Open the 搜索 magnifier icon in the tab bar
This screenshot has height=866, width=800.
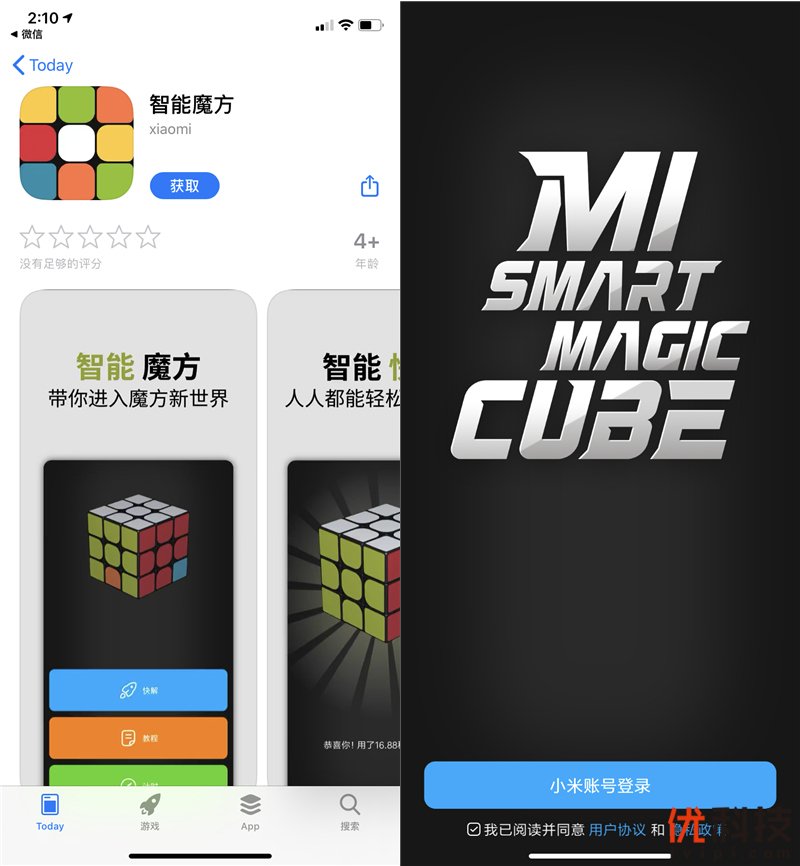(350, 806)
